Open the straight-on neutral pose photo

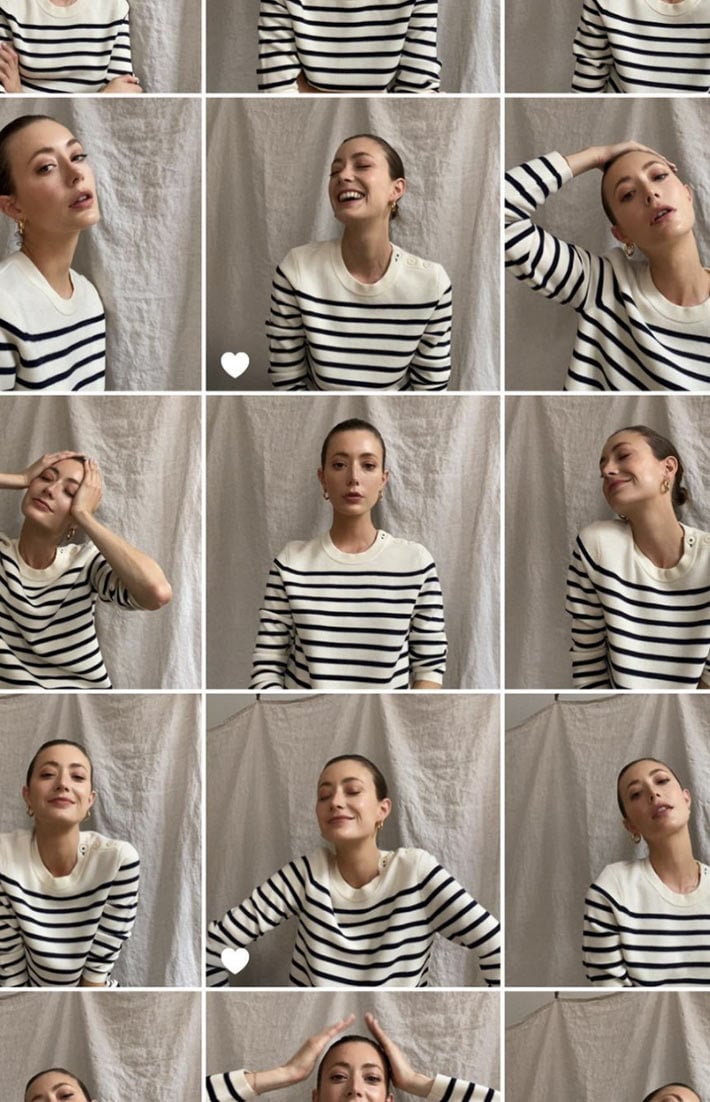tap(353, 542)
